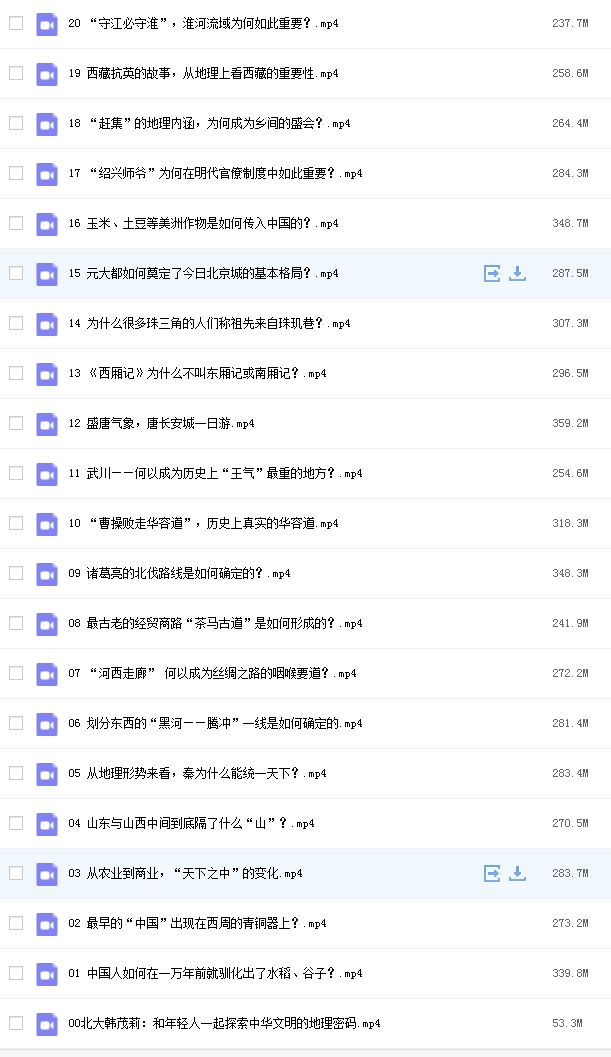Open 08 茶马古道 video file

click(x=215, y=624)
